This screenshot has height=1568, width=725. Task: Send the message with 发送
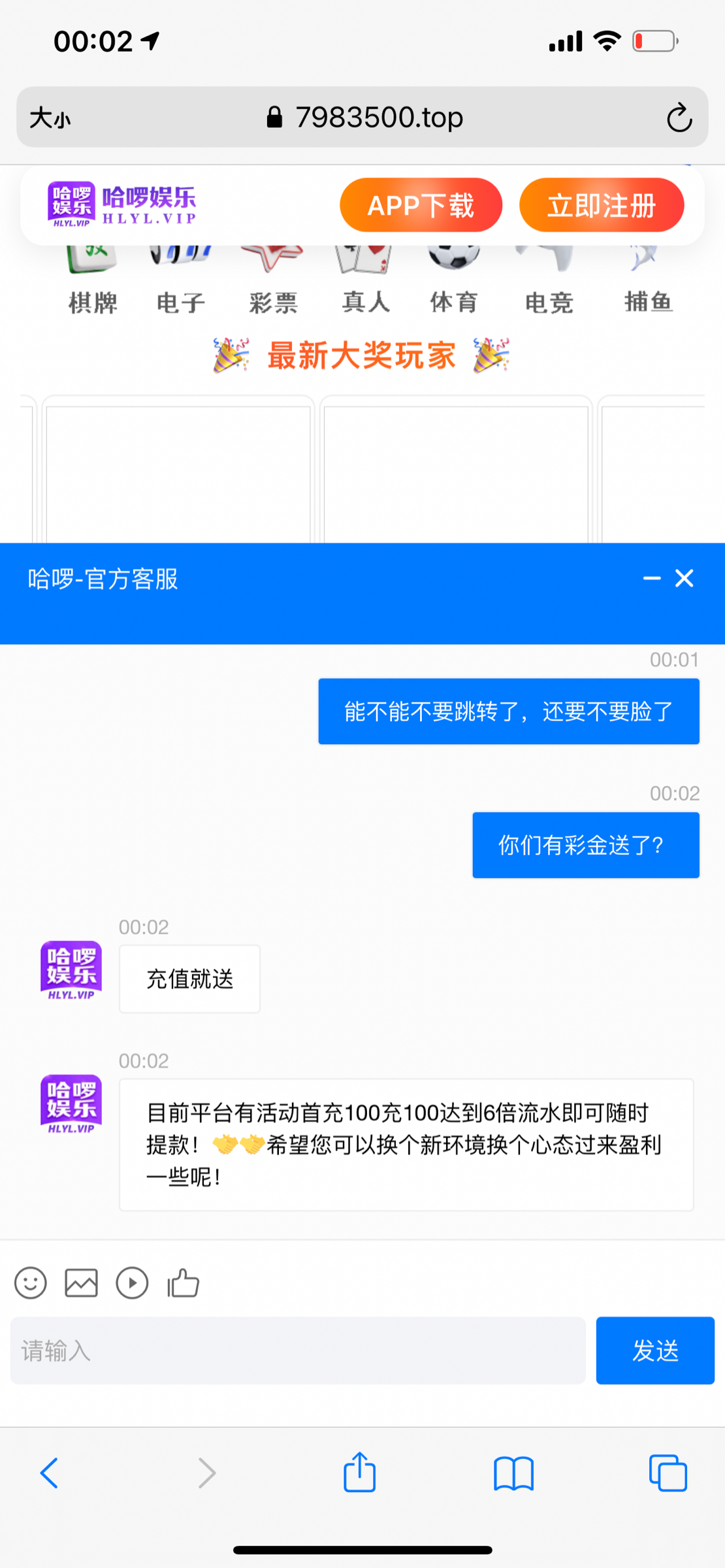(654, 1350)
